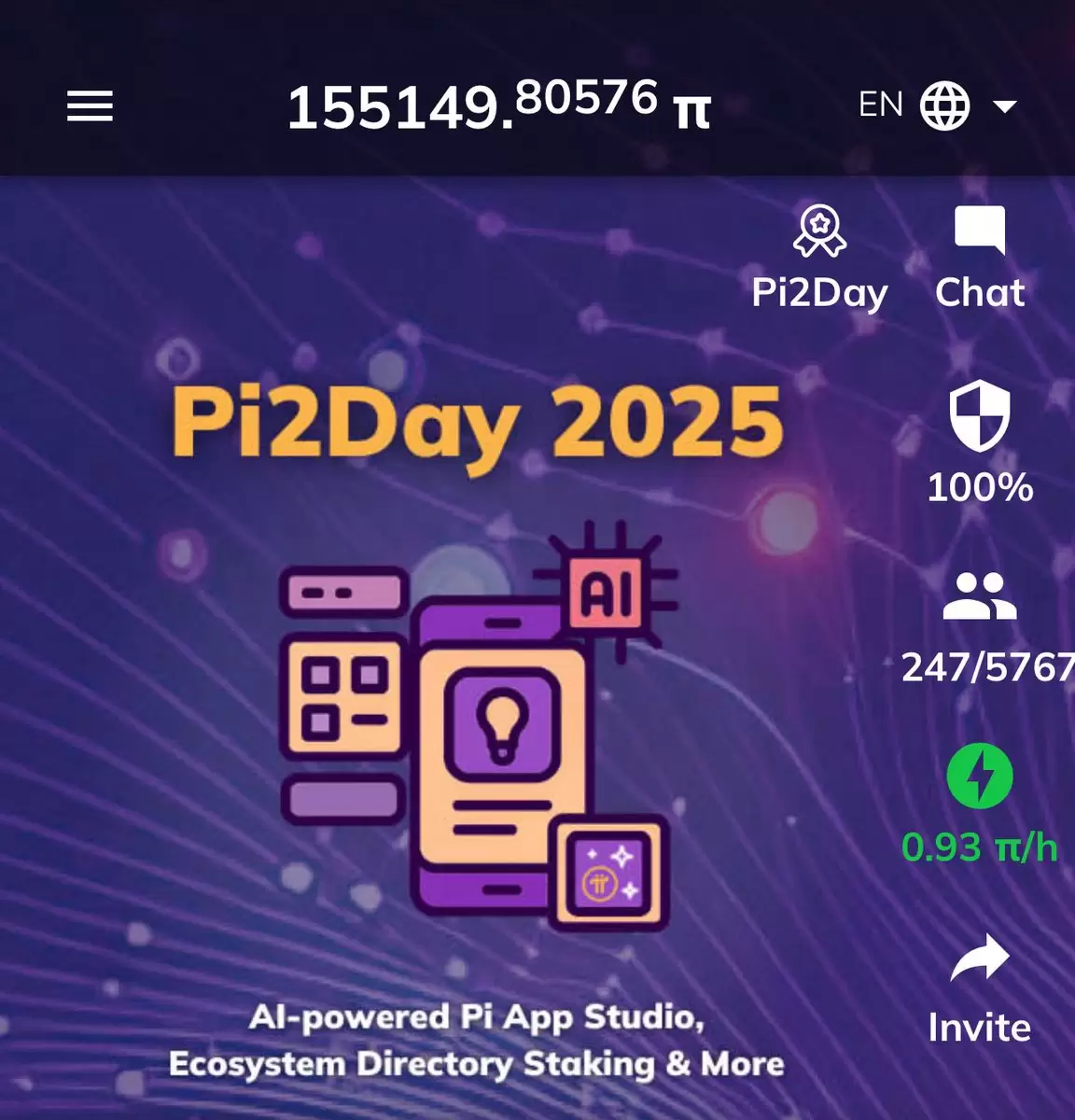Open the Pi2Day badge section
1075x1120 pixels.
(x=819, y=259)
